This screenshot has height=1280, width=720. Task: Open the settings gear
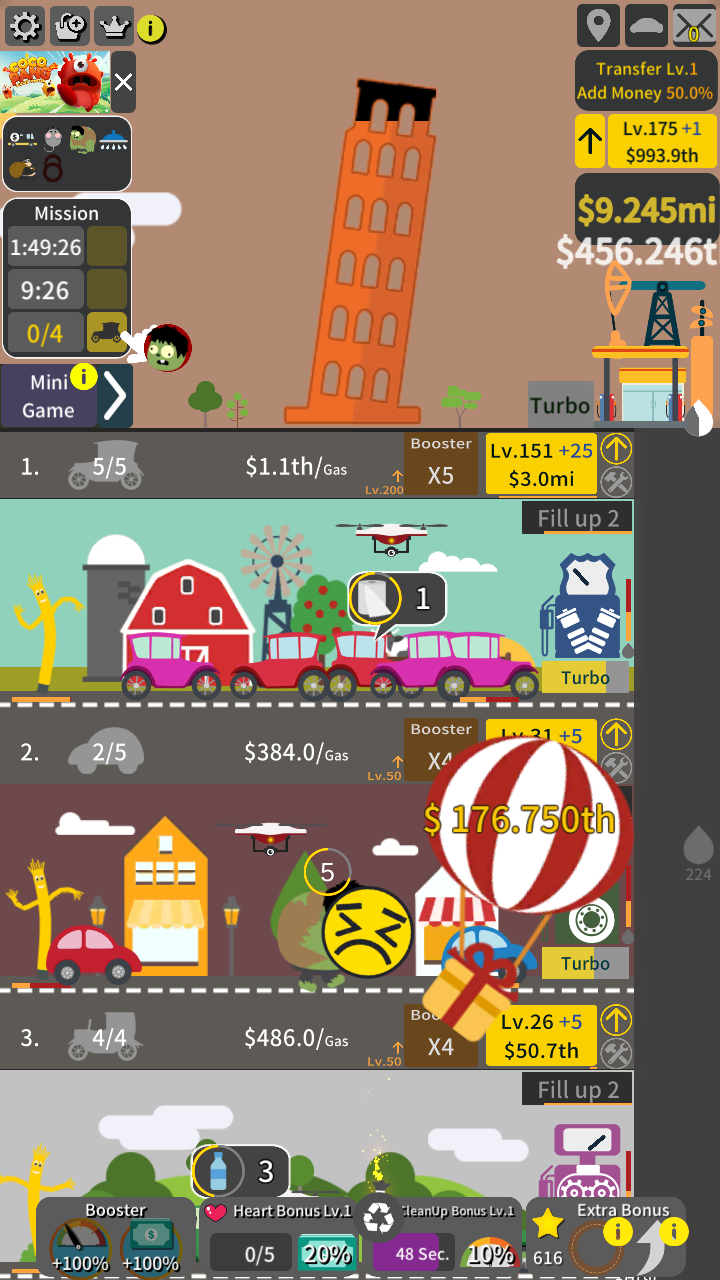pos(24,26)
